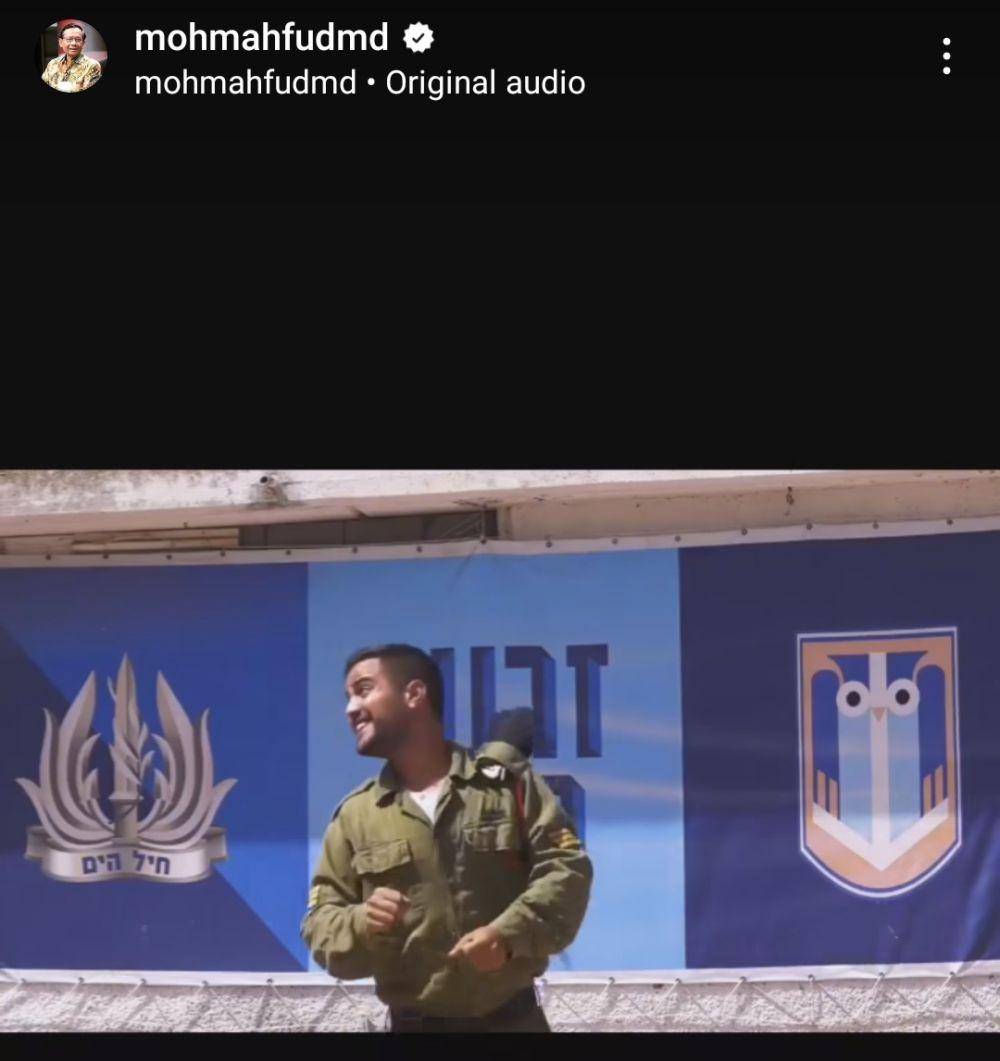The height and width of the screenshot is (1061, 1000).
Task: Open the three-dot overflow menu
Action: pos(945,57)
